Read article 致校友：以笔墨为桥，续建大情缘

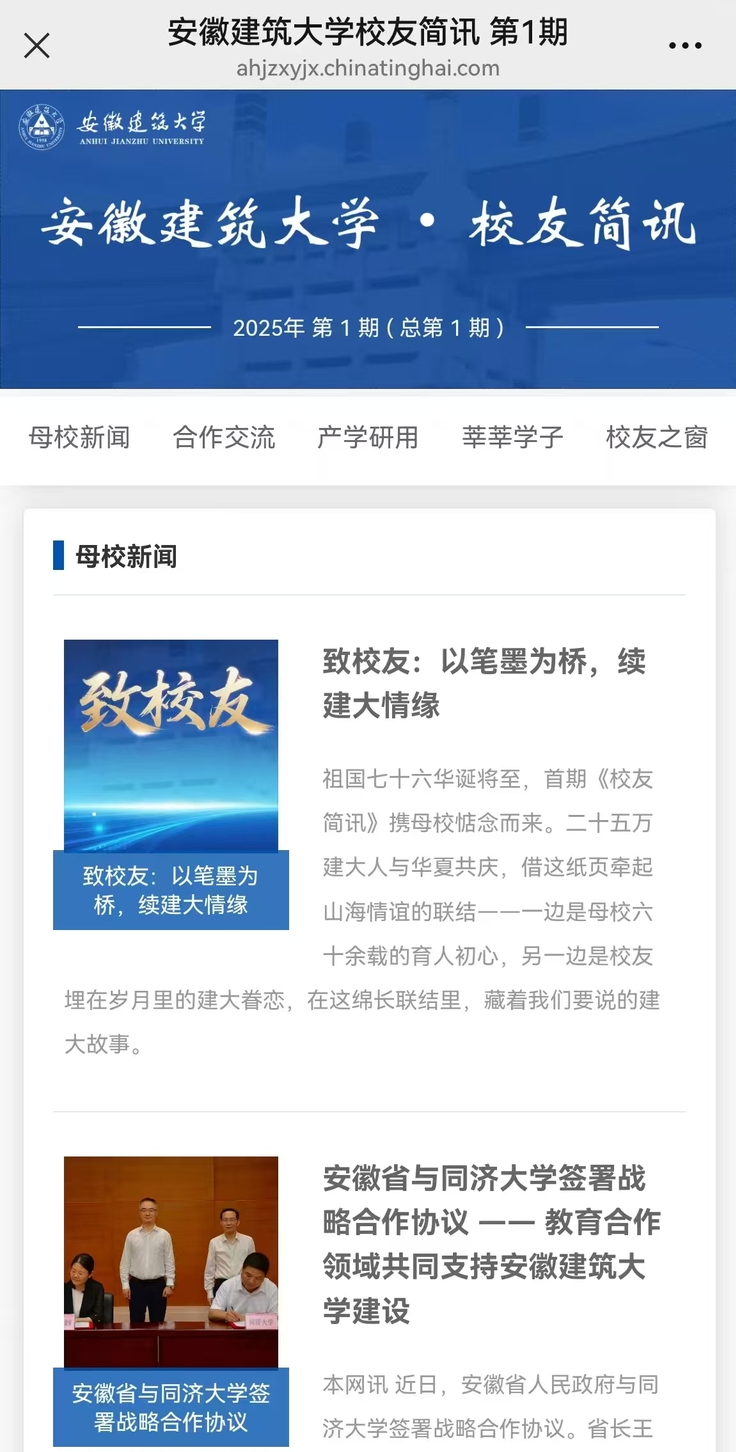484,683
